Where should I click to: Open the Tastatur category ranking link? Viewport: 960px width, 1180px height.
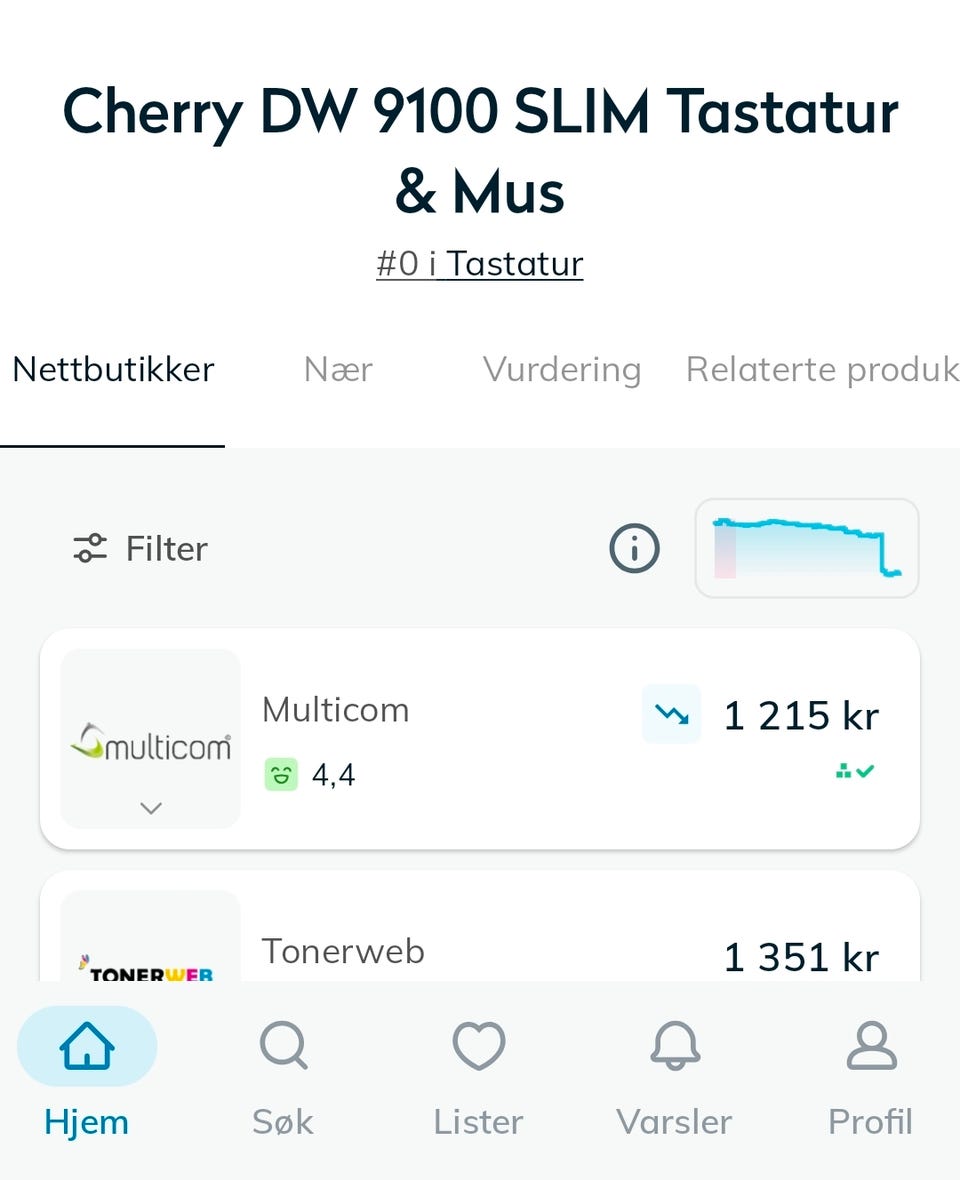pos(480,264)
